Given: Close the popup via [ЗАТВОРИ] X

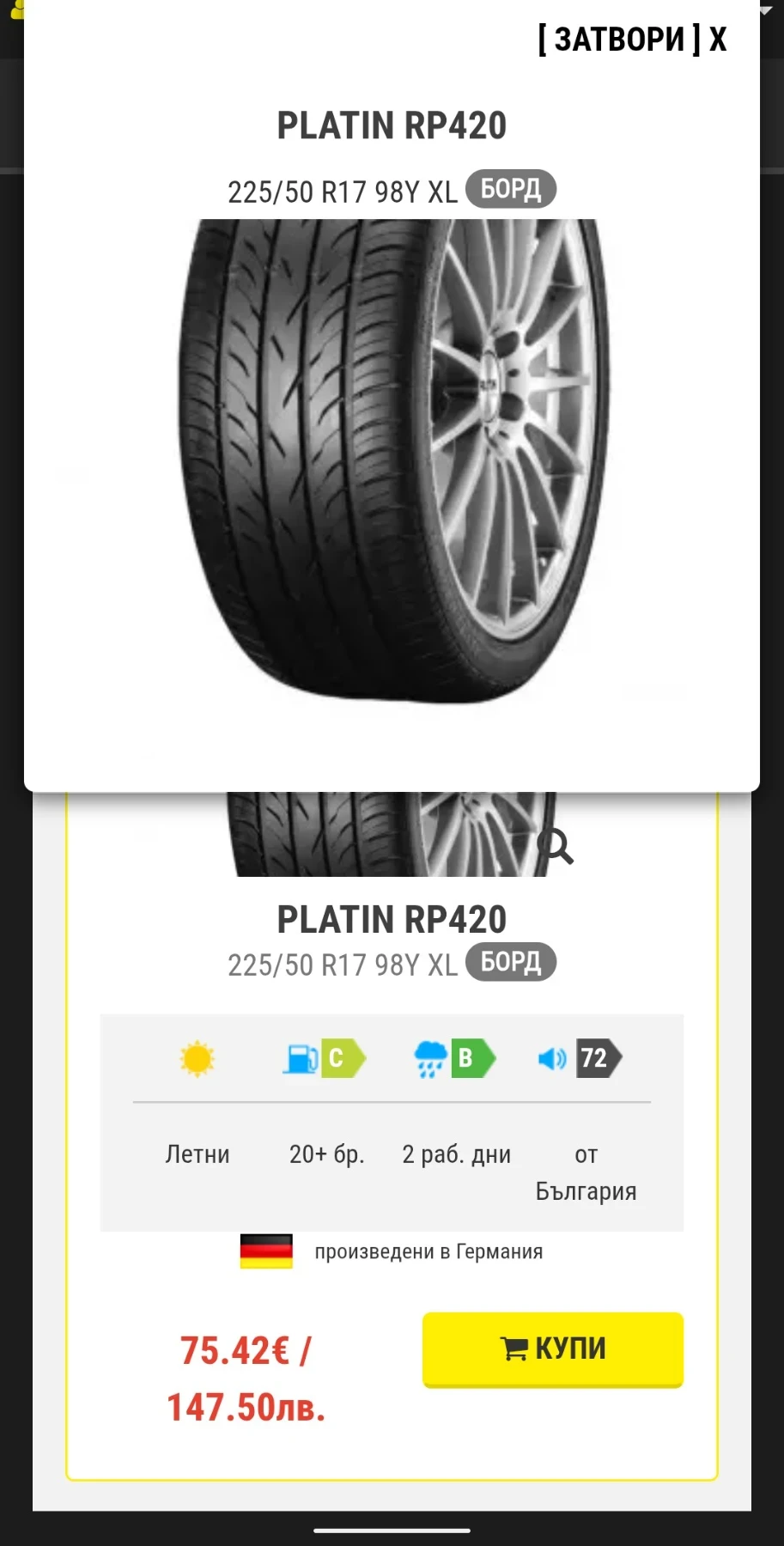Looking at the screenshot, I should [x=632, y=39].
